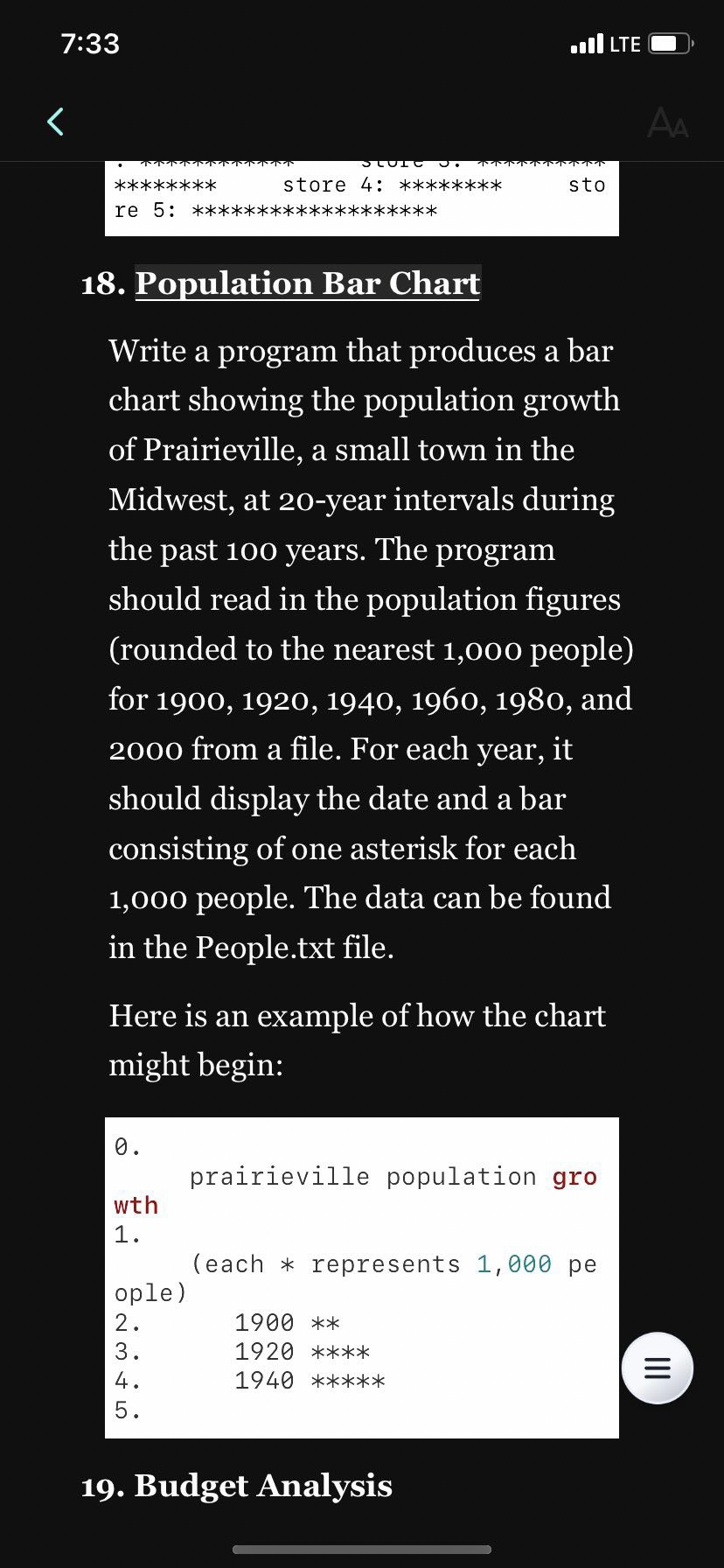Image resolution: width=724 pixels, height=1568 pixels.
Task: Go back using the top-left arrow
Action: tap(55, 122)
